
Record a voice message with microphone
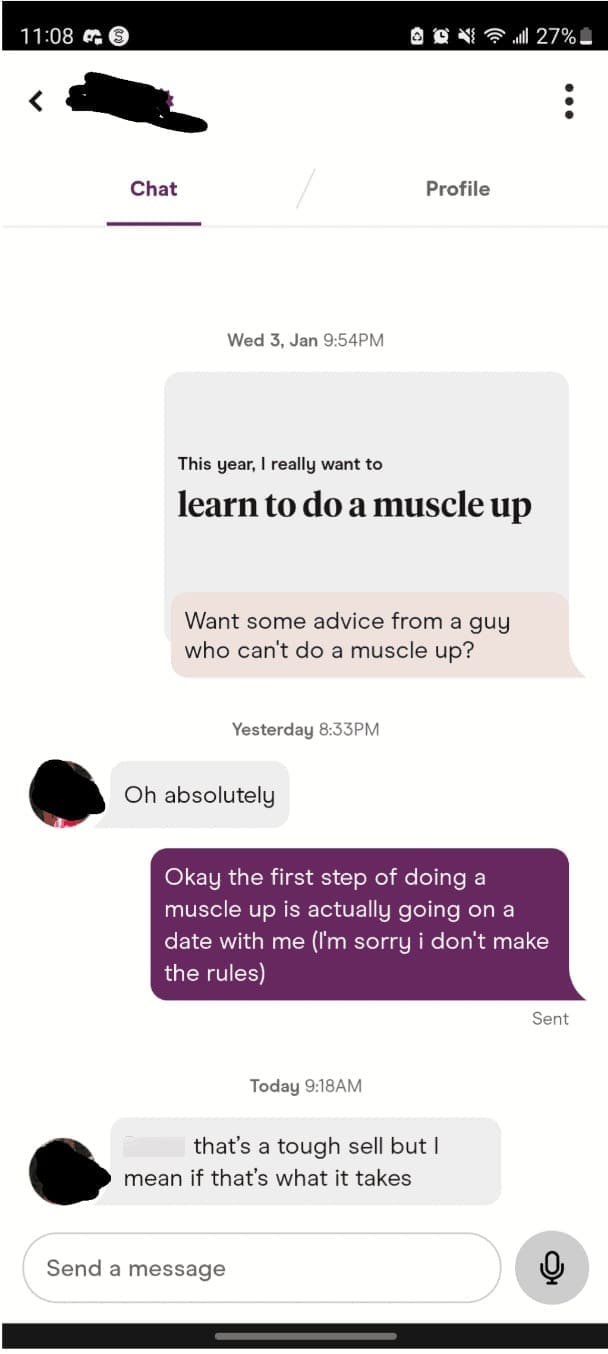click(551, 1268)
